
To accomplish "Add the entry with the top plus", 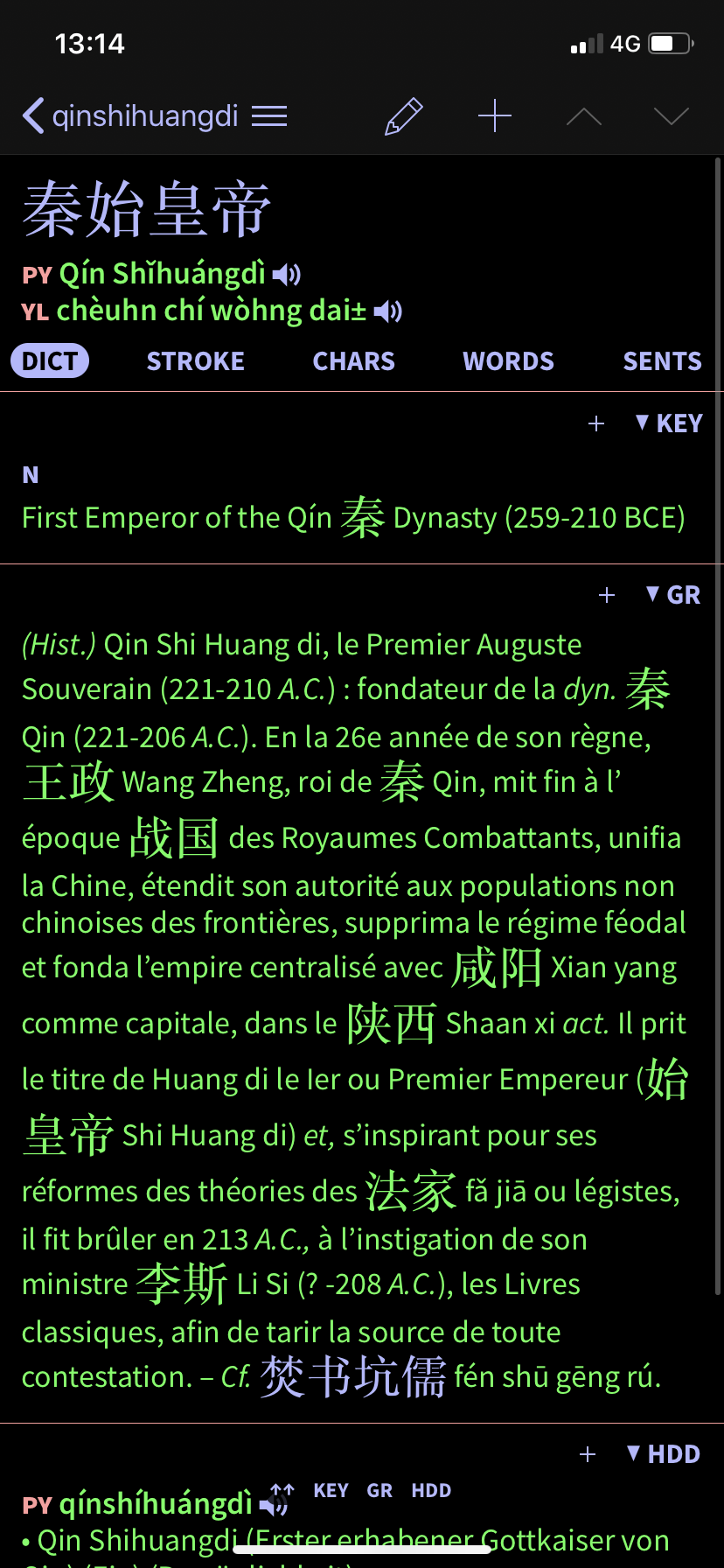I will coord(495,115).
